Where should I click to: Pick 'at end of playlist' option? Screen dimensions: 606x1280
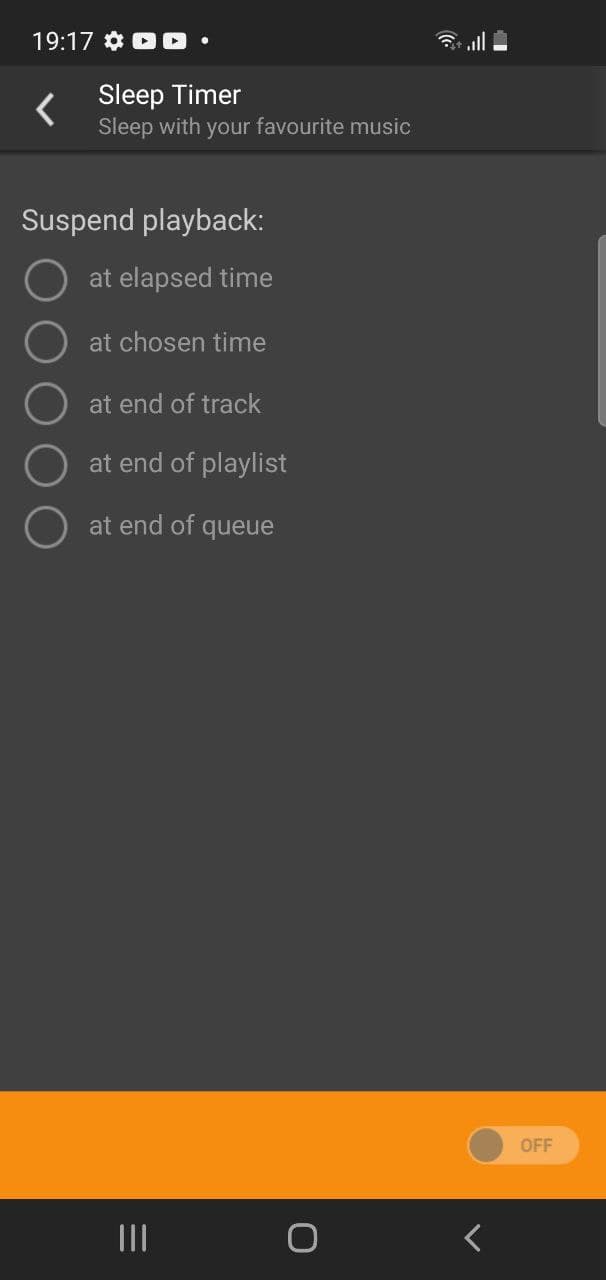46,464
